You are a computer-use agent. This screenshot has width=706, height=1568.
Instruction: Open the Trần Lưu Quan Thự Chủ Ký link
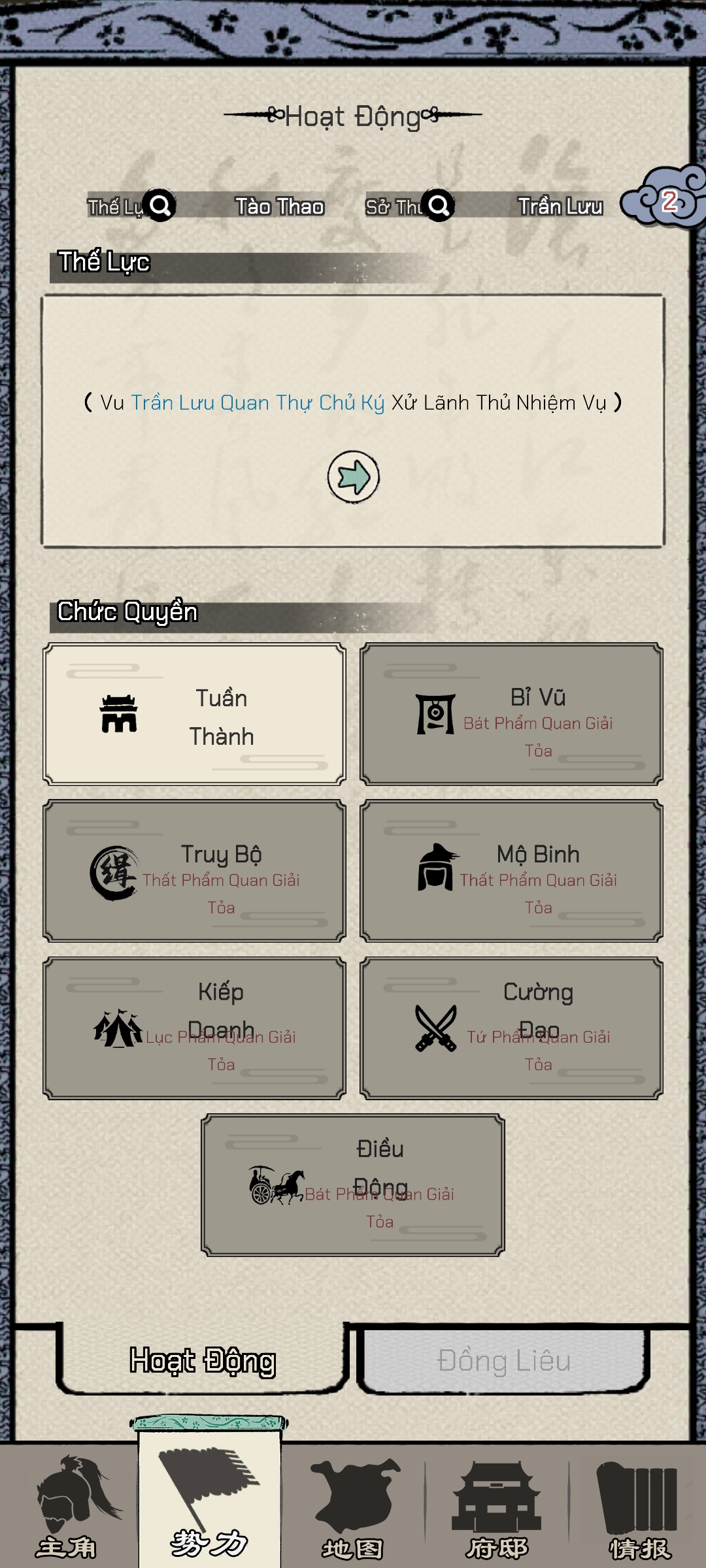258,402
